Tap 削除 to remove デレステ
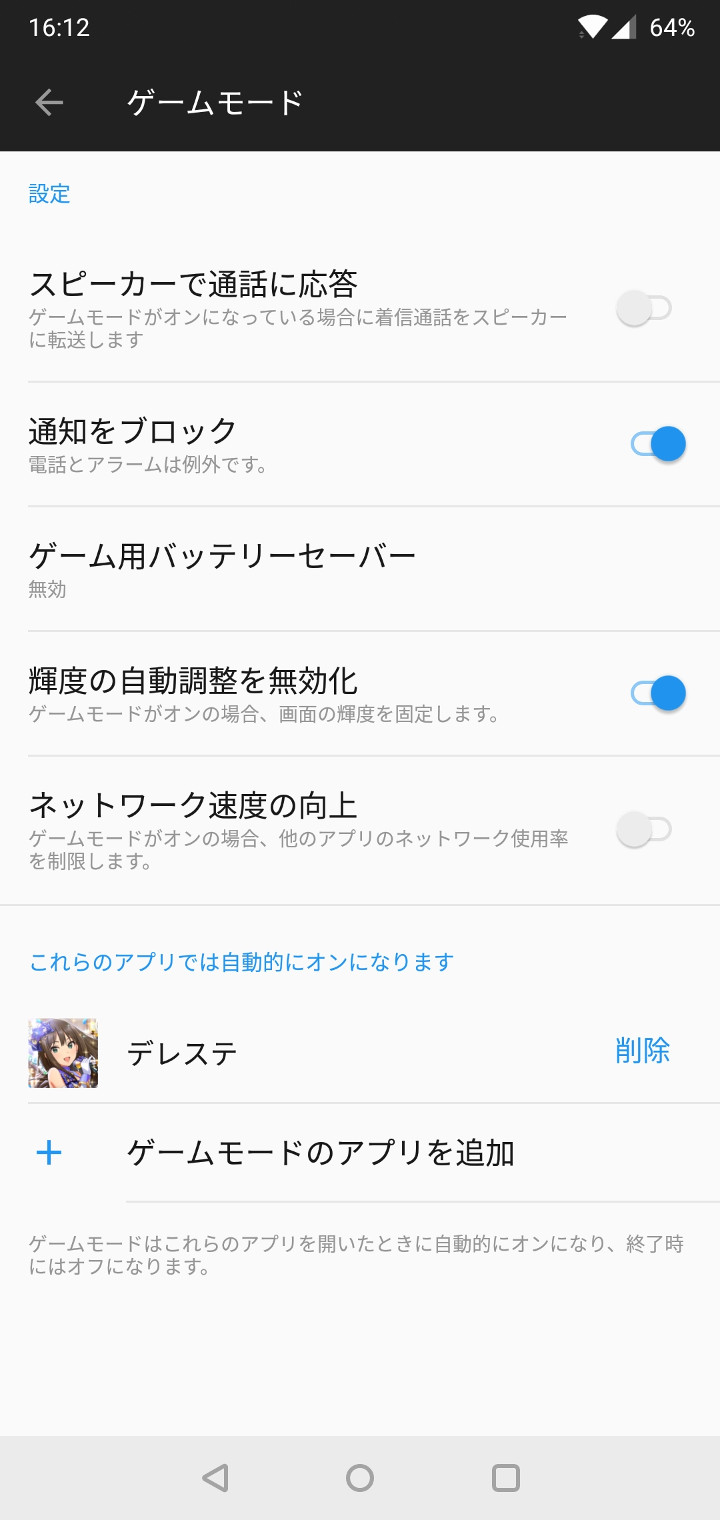The image size is (720, 1520). [642, 1051]
